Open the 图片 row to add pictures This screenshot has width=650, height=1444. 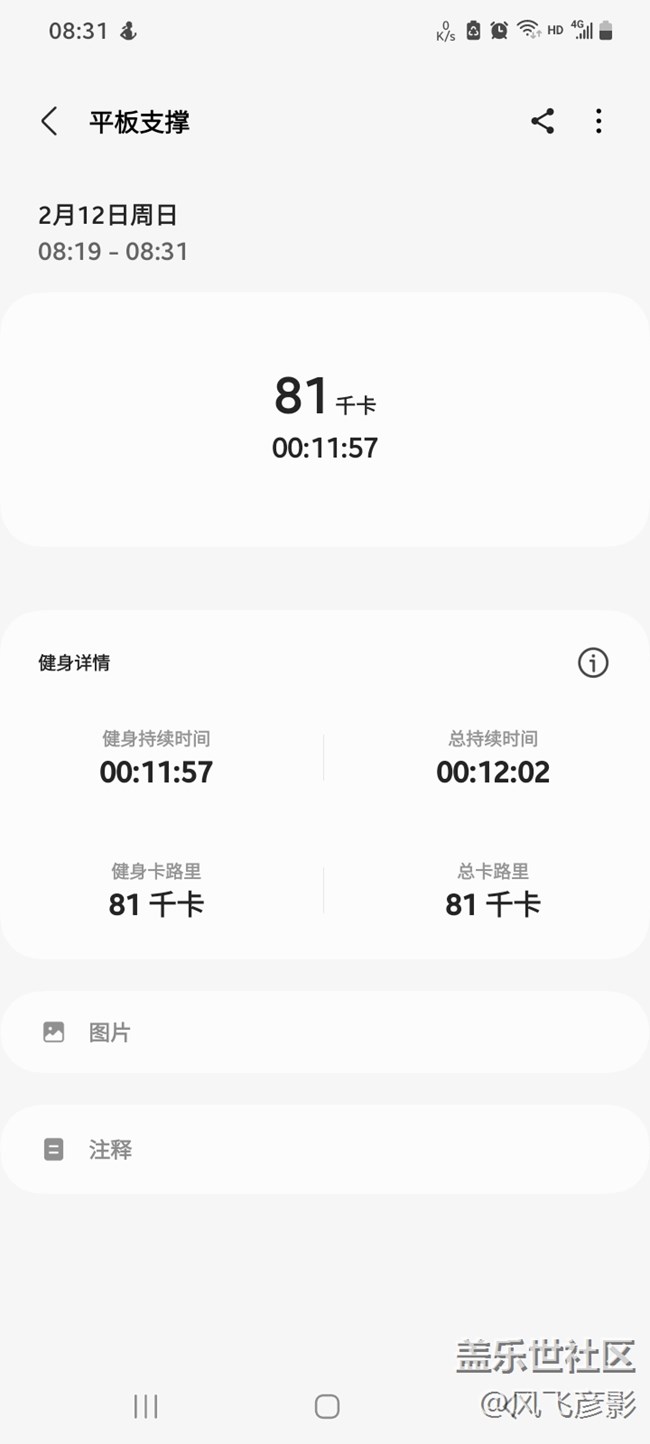tap(324, 1032)
